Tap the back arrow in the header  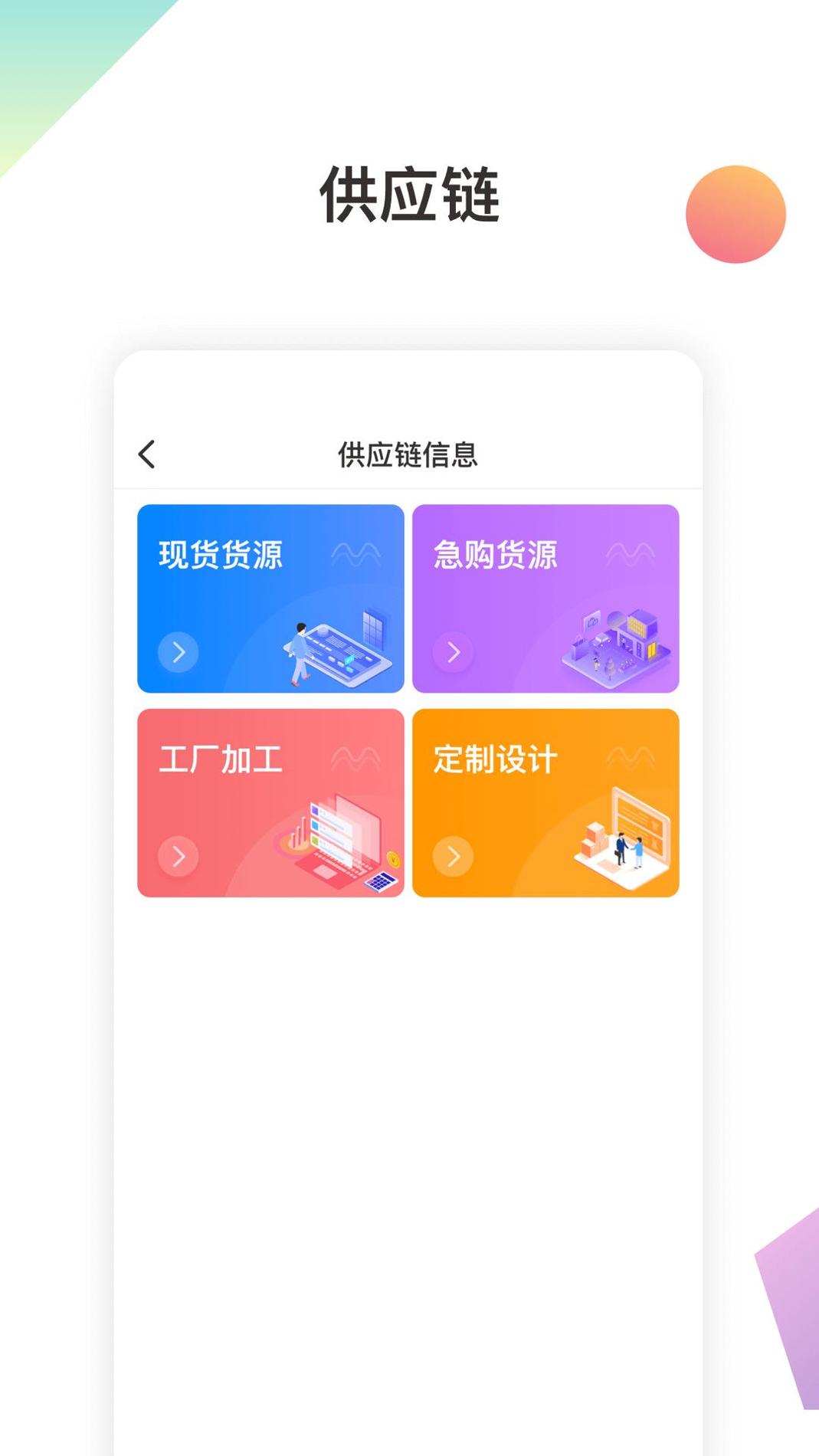pos(146,454)
